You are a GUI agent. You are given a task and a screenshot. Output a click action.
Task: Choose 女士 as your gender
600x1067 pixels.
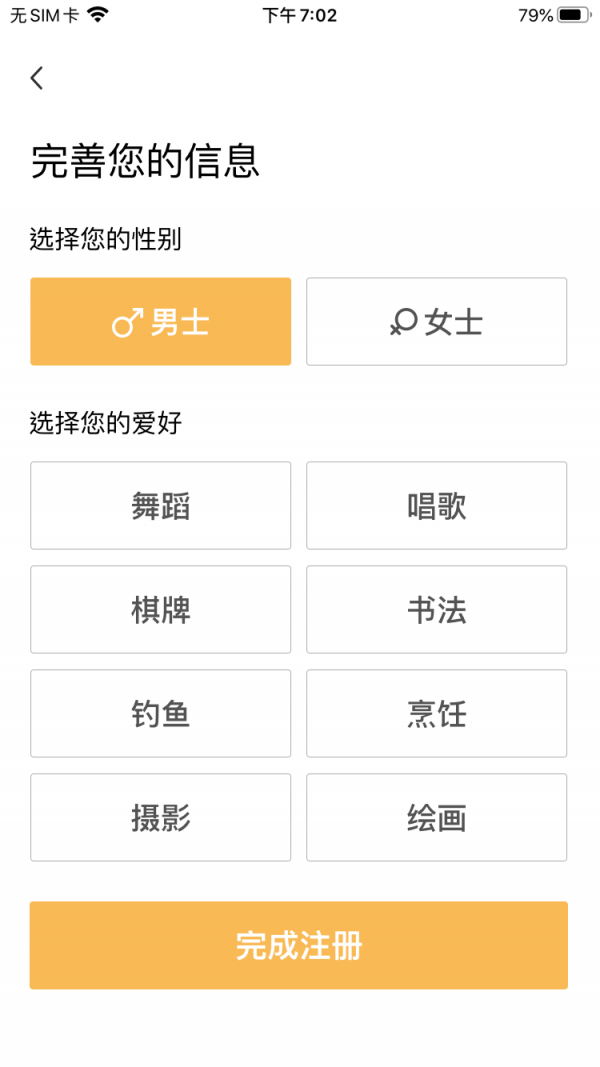(x=436, y=322)
